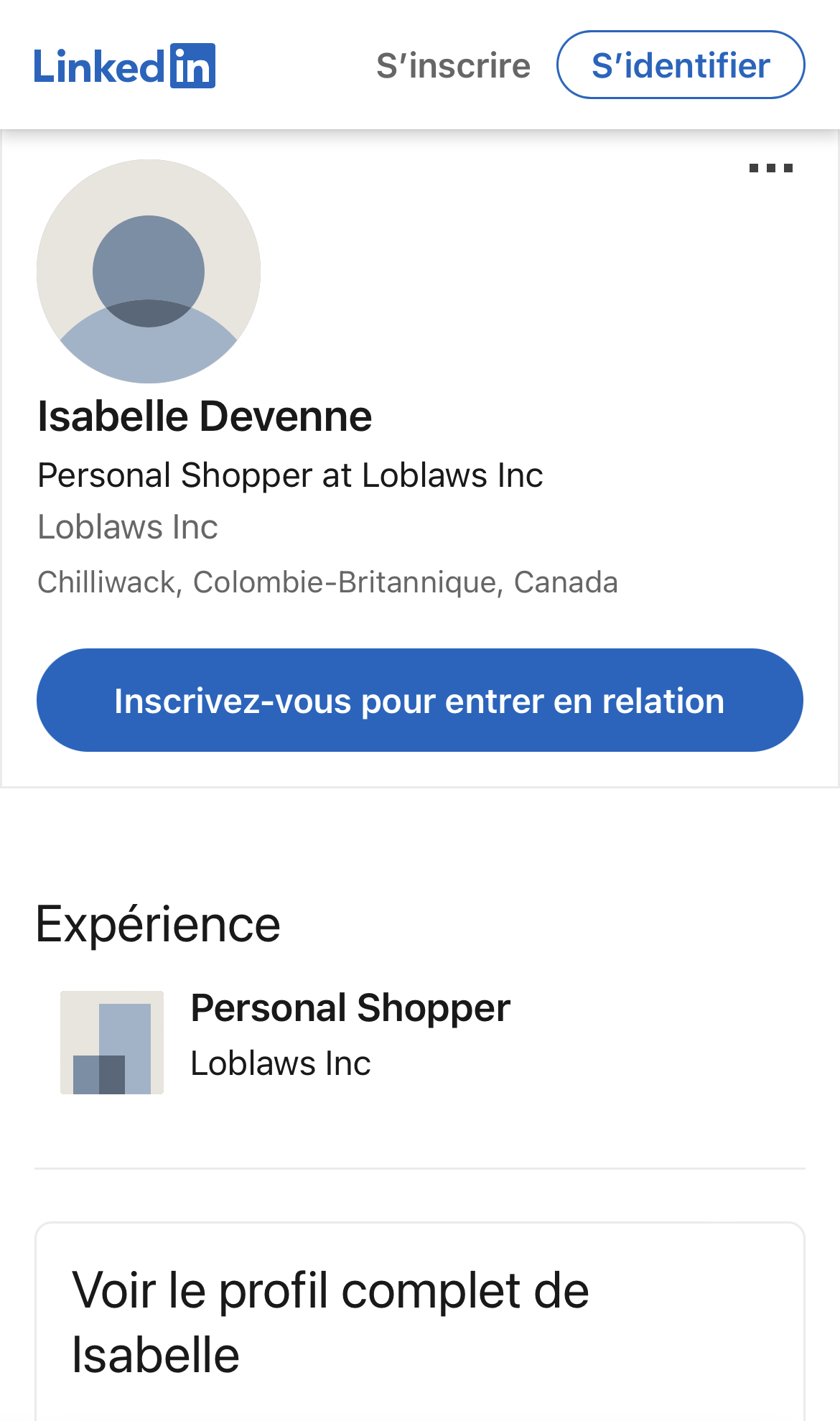The height and width of the screenshot is (1421, 840).
Task: Tap Inscrivez-vous pour entrer en relation
Action: tap(420, 700)
